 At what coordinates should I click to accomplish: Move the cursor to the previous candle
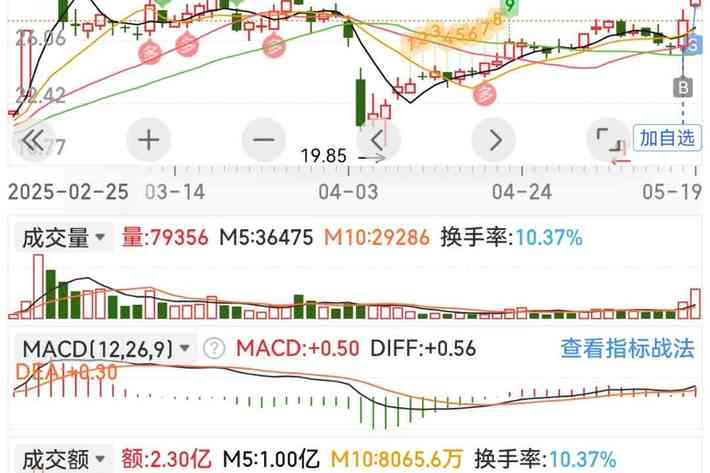click(x=378, y=139)
